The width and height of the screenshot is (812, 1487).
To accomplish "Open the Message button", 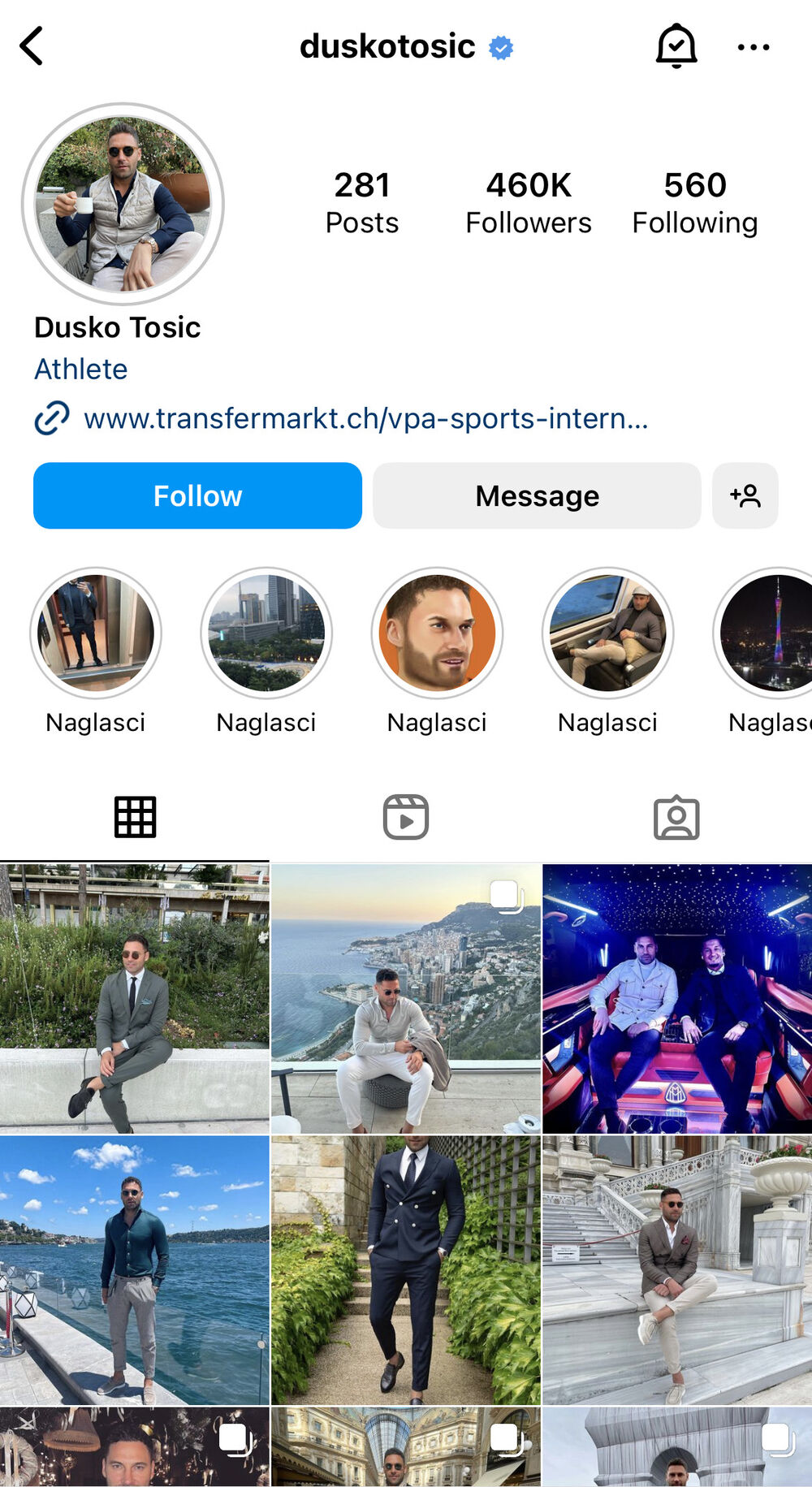I will tap(536, 495).
